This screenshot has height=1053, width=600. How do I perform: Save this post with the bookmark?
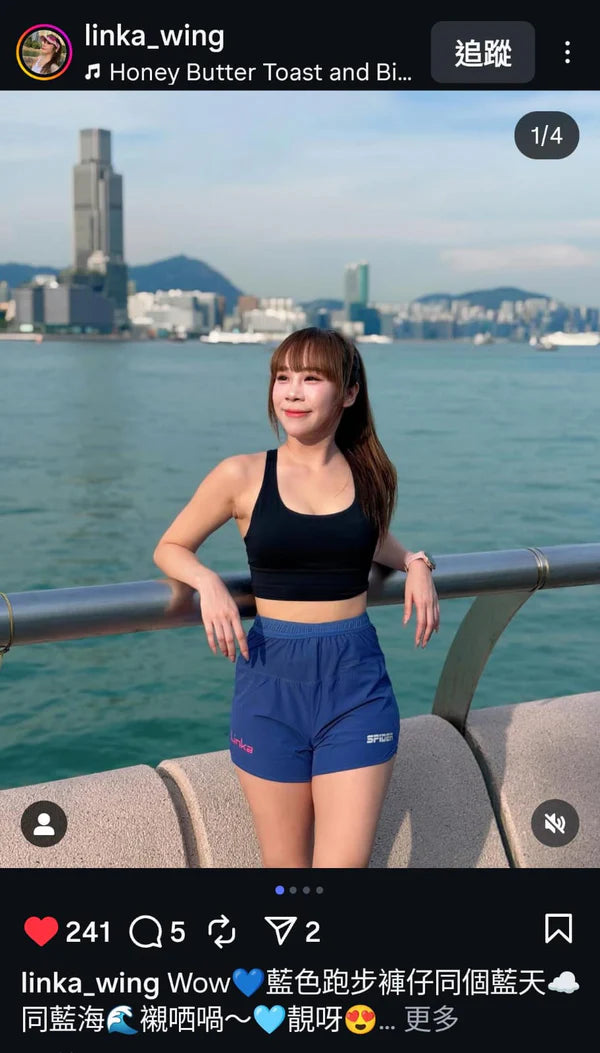(x=558, y=929)
